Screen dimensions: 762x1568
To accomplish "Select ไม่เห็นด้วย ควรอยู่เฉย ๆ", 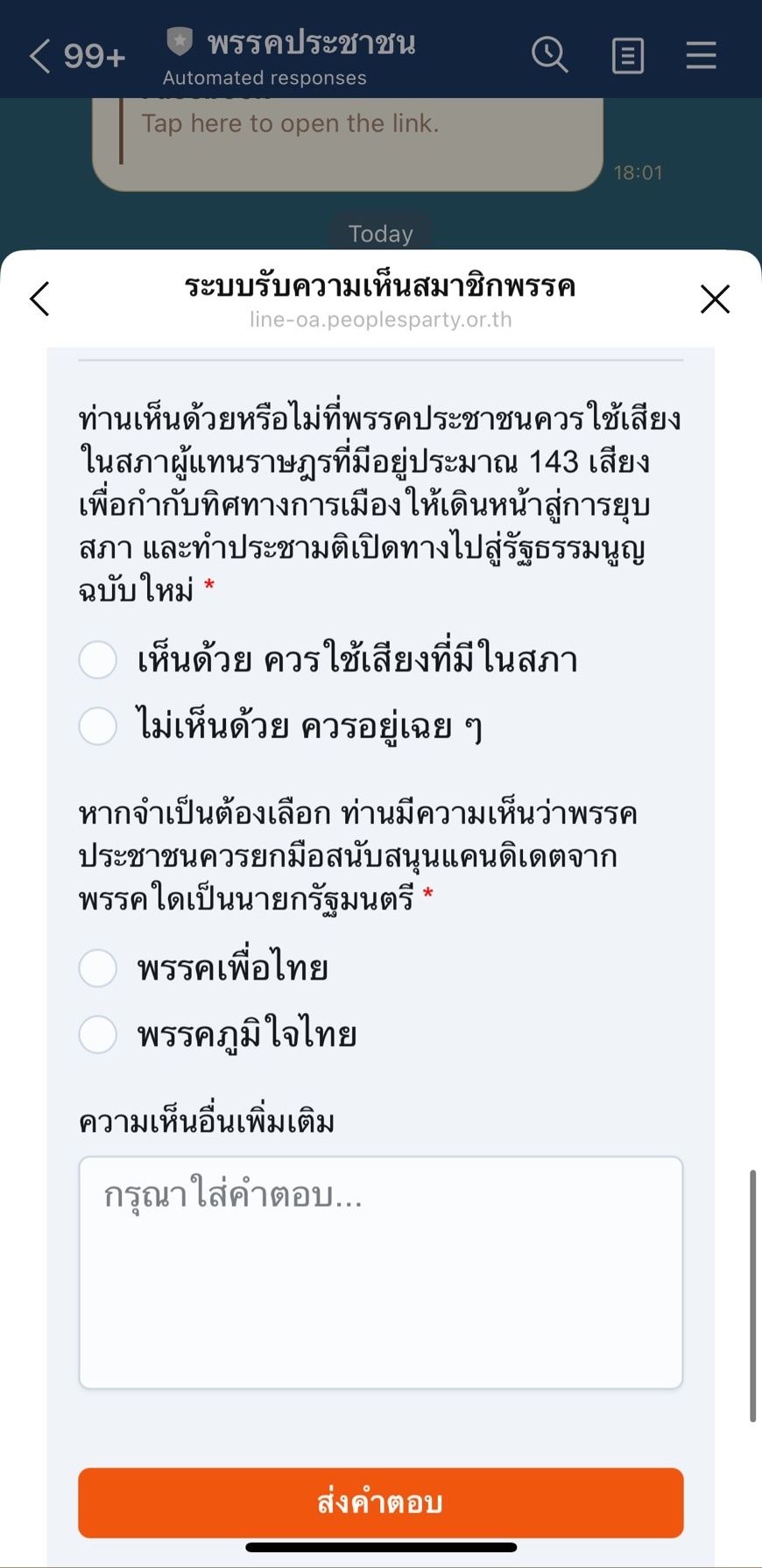I will pos(98,727).
